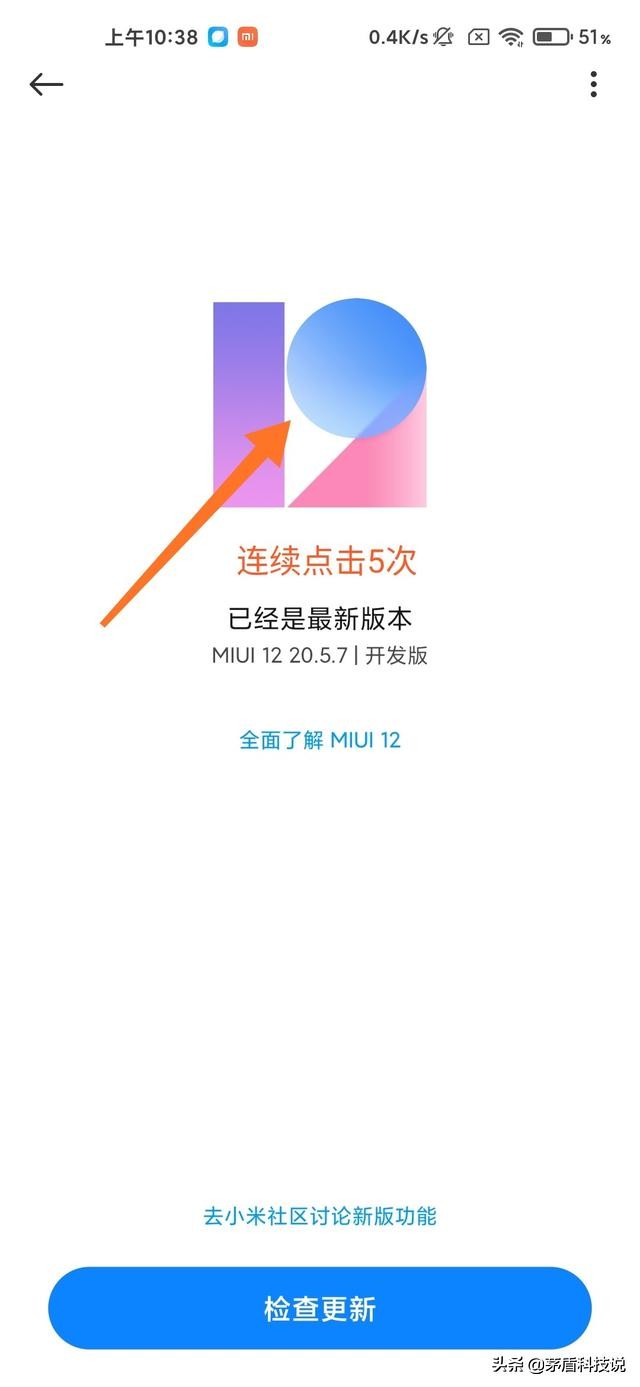The width and height of the screenshot is (640, 1387).
Task: Go back using the top-left arrow
Action: [x=46, y=85]
